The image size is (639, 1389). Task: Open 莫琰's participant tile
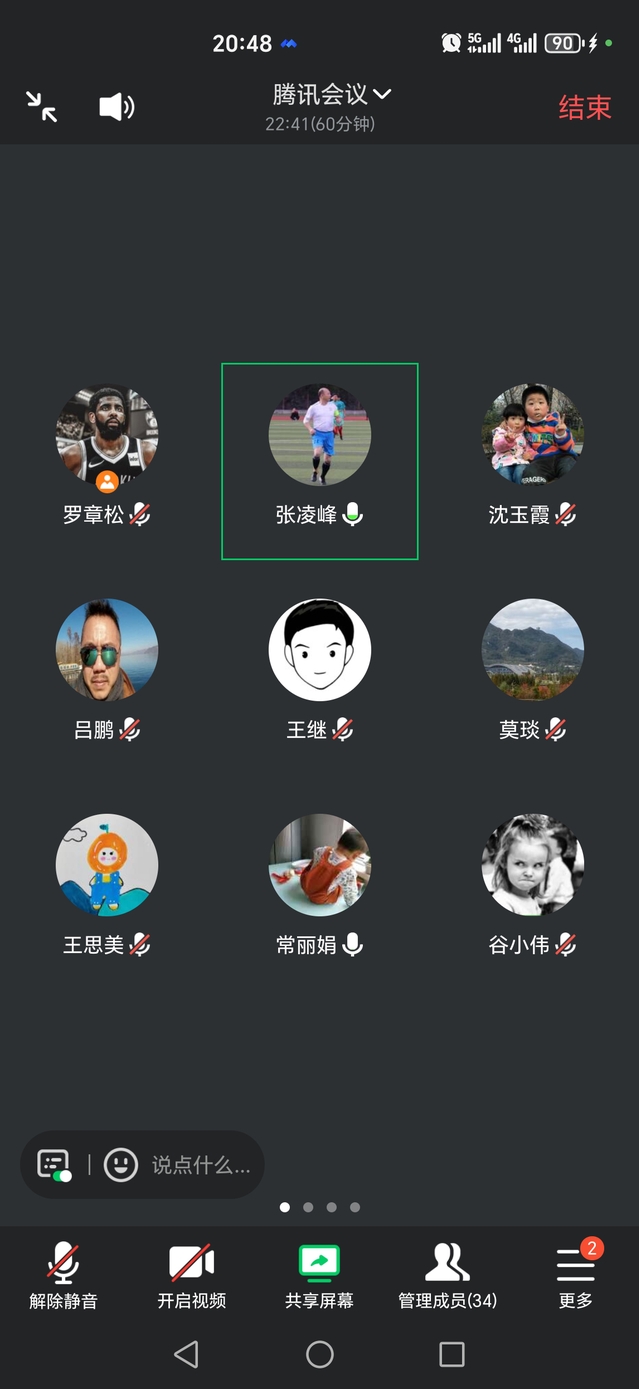(532, 651)
